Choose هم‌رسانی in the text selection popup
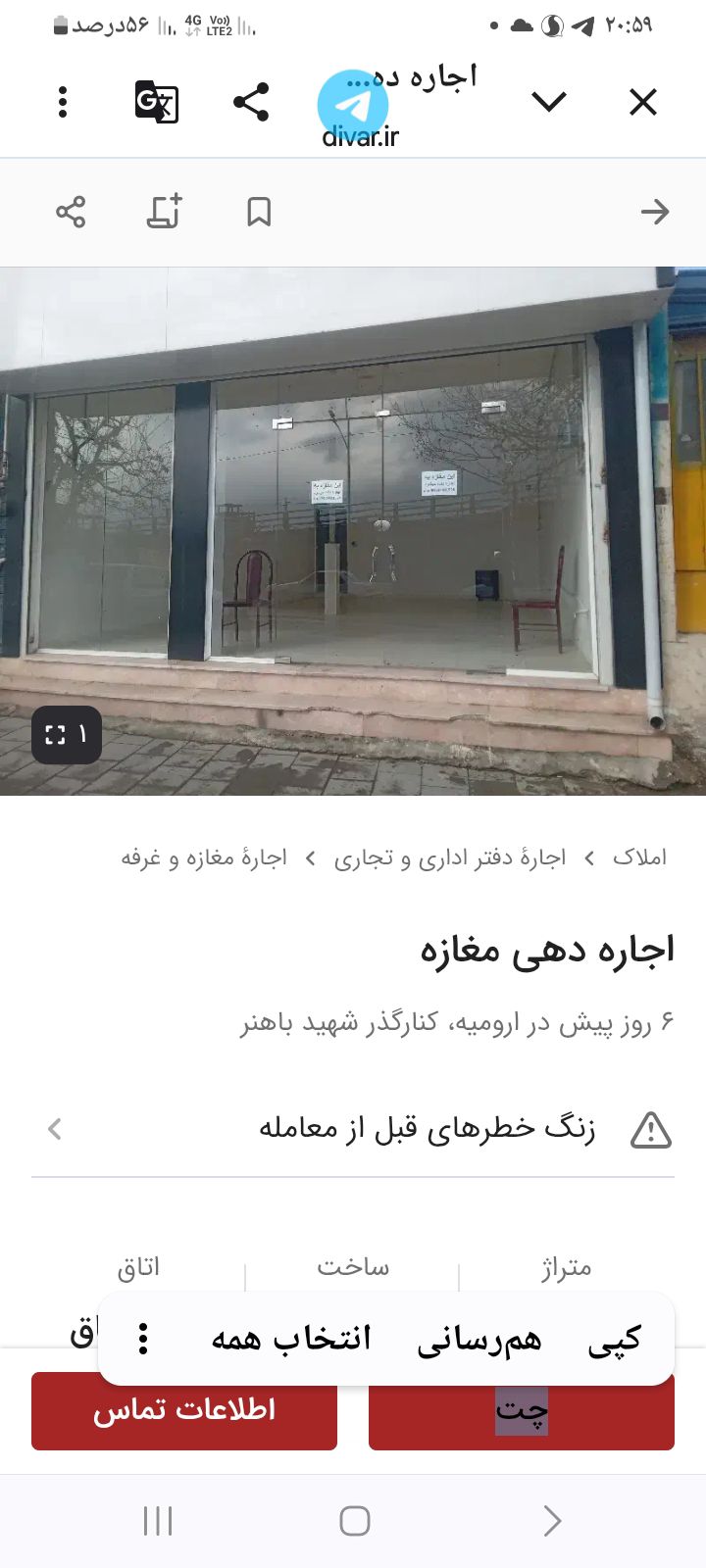Image resolution: width=706 pixels, height=1568 pixels. [479, 1339]
